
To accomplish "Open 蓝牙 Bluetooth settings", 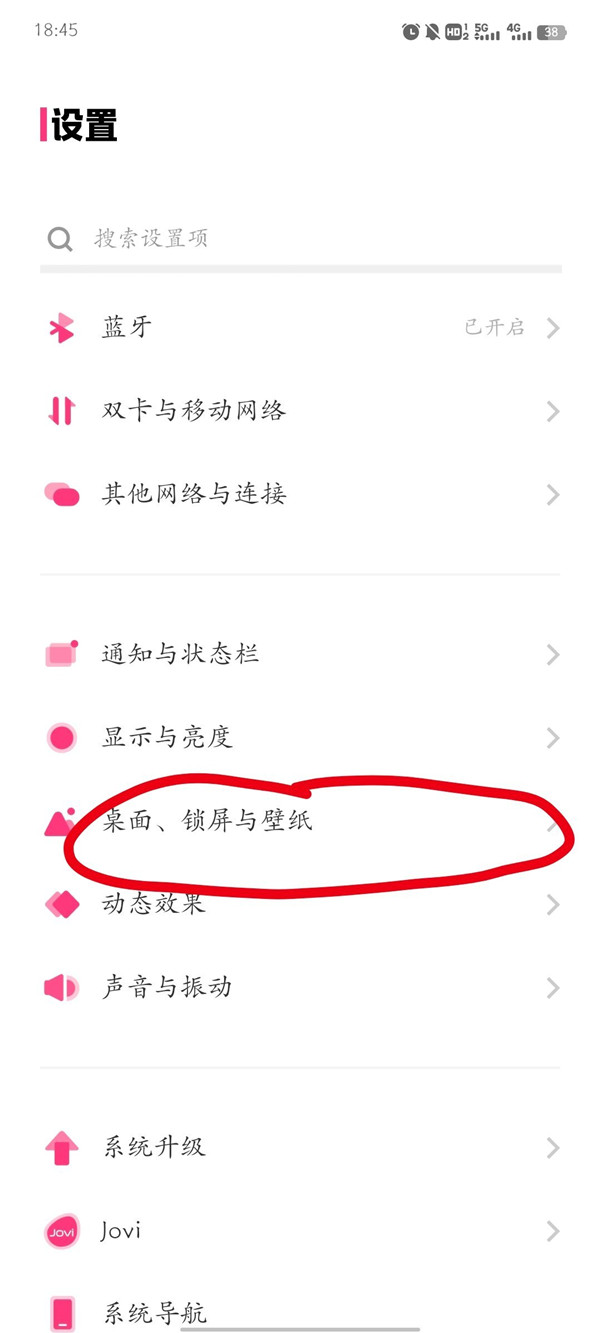I will click(x=300, y=328).
